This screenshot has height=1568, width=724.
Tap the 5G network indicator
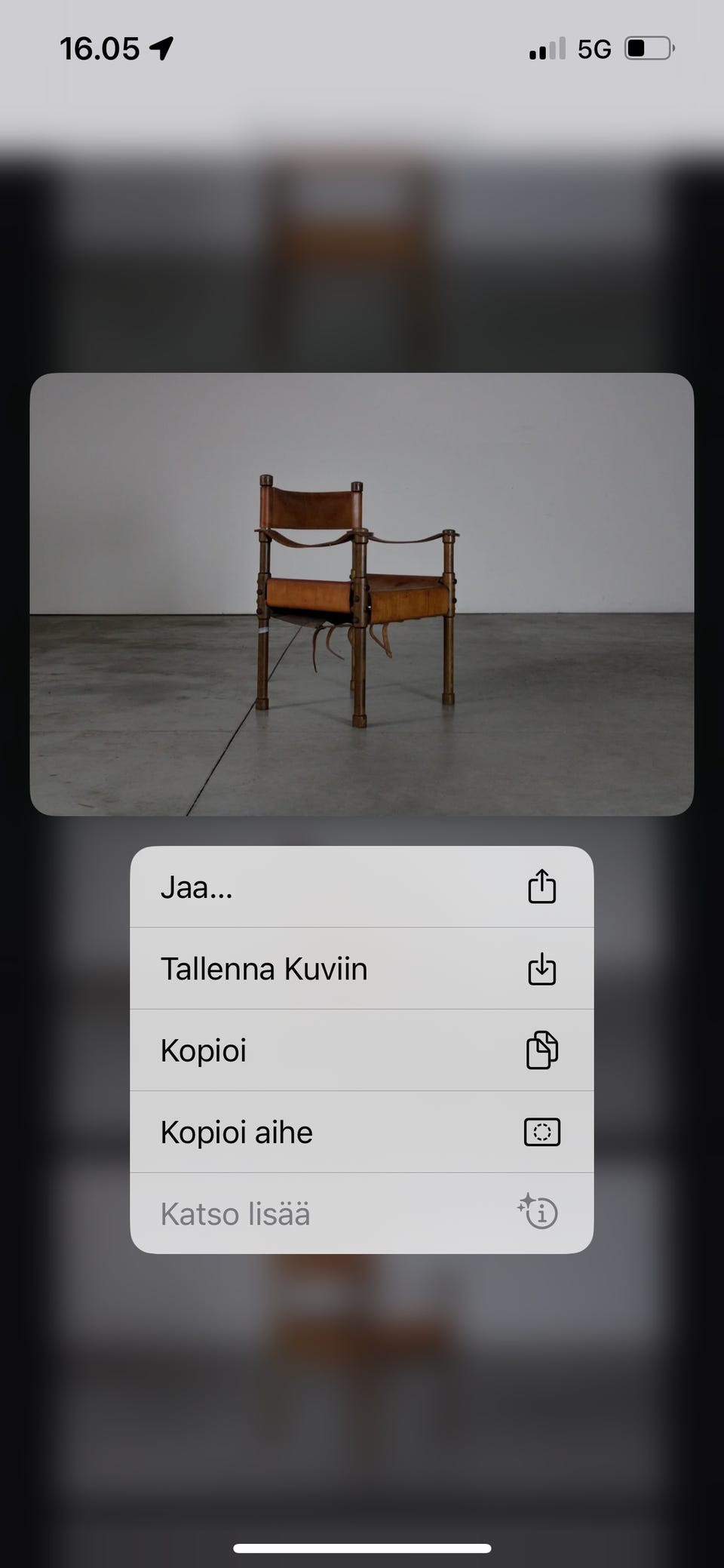(x=594, y=48)
